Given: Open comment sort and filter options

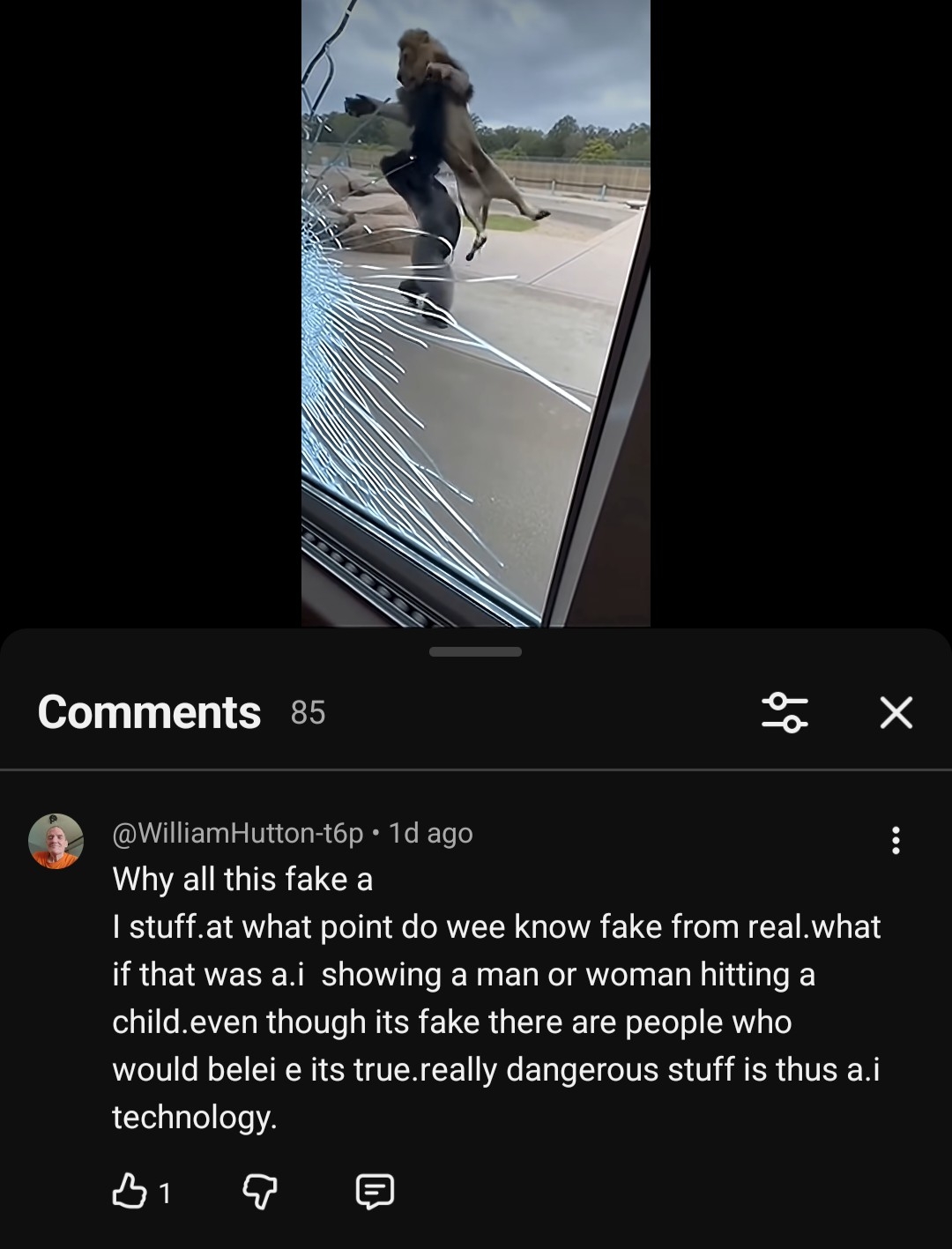Looking at the screenshot, I should pos(784,712).
